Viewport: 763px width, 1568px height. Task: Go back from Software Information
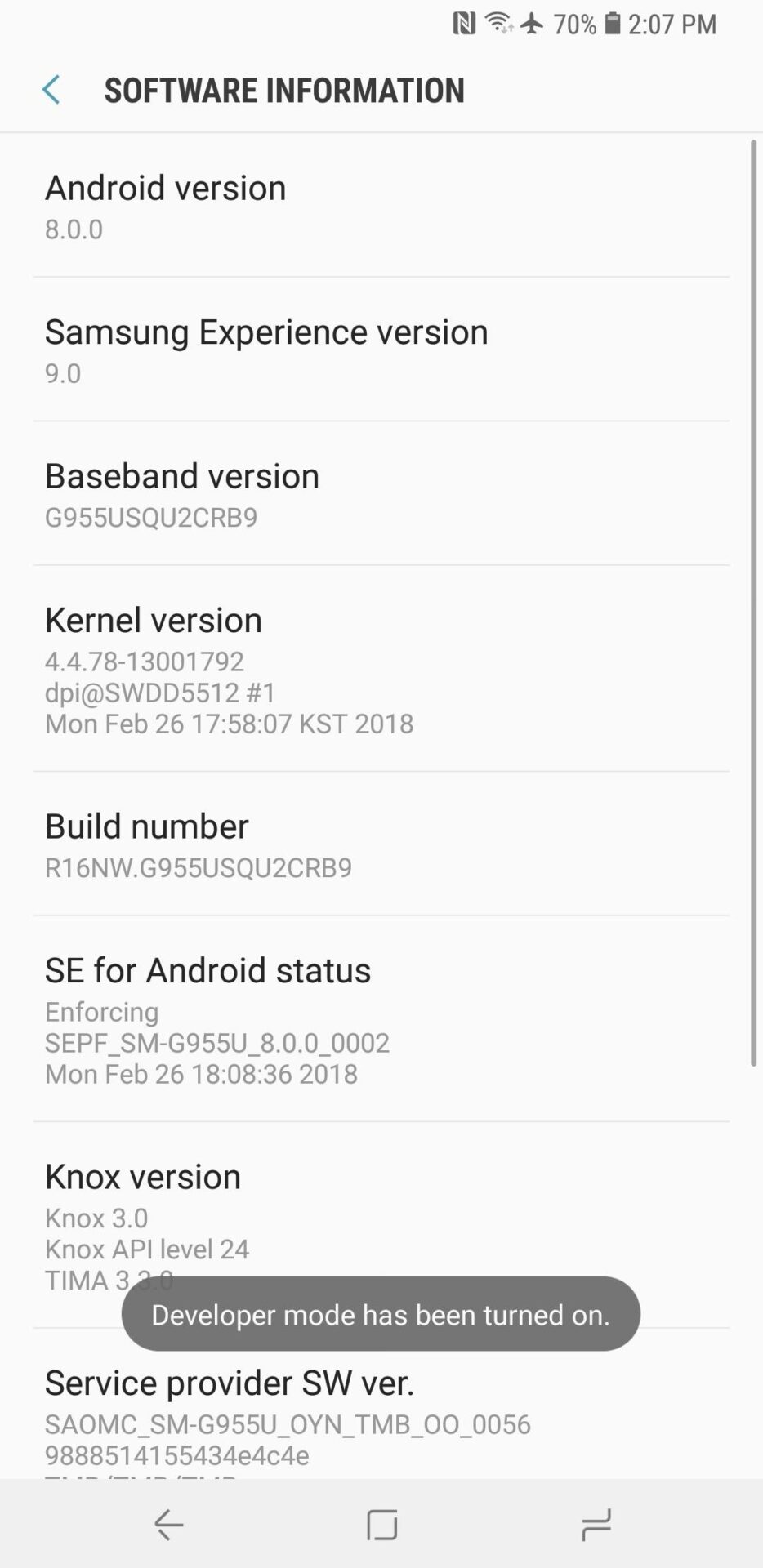51,90
